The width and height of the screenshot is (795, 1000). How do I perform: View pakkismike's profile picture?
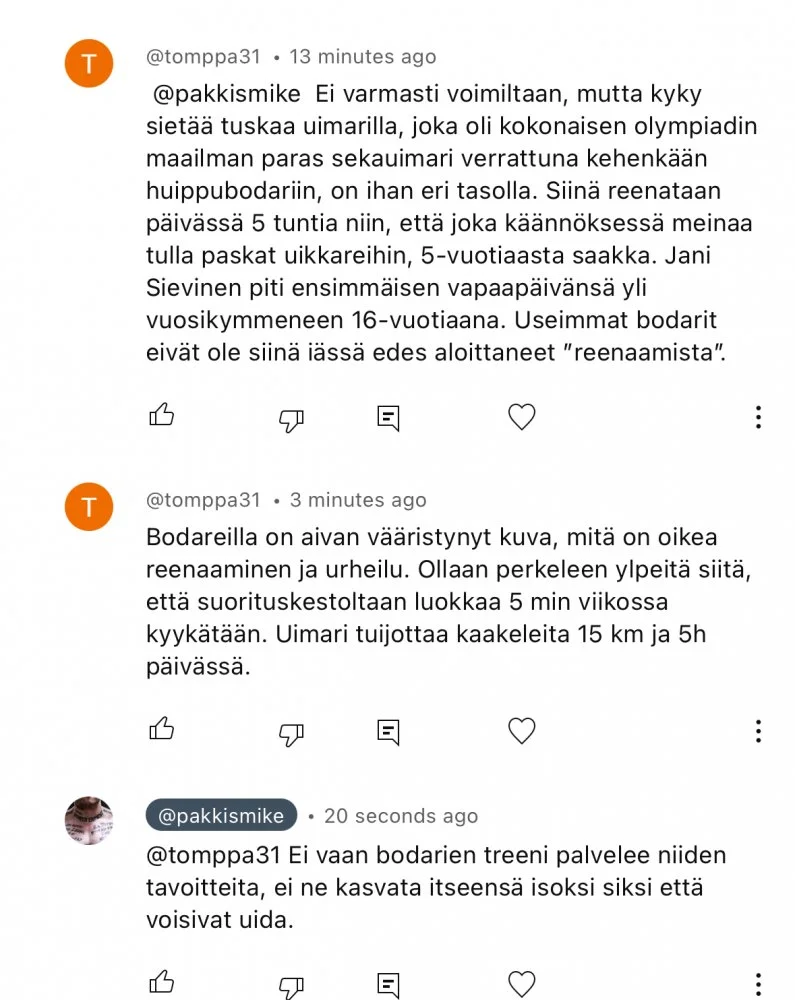click(88, 821)
